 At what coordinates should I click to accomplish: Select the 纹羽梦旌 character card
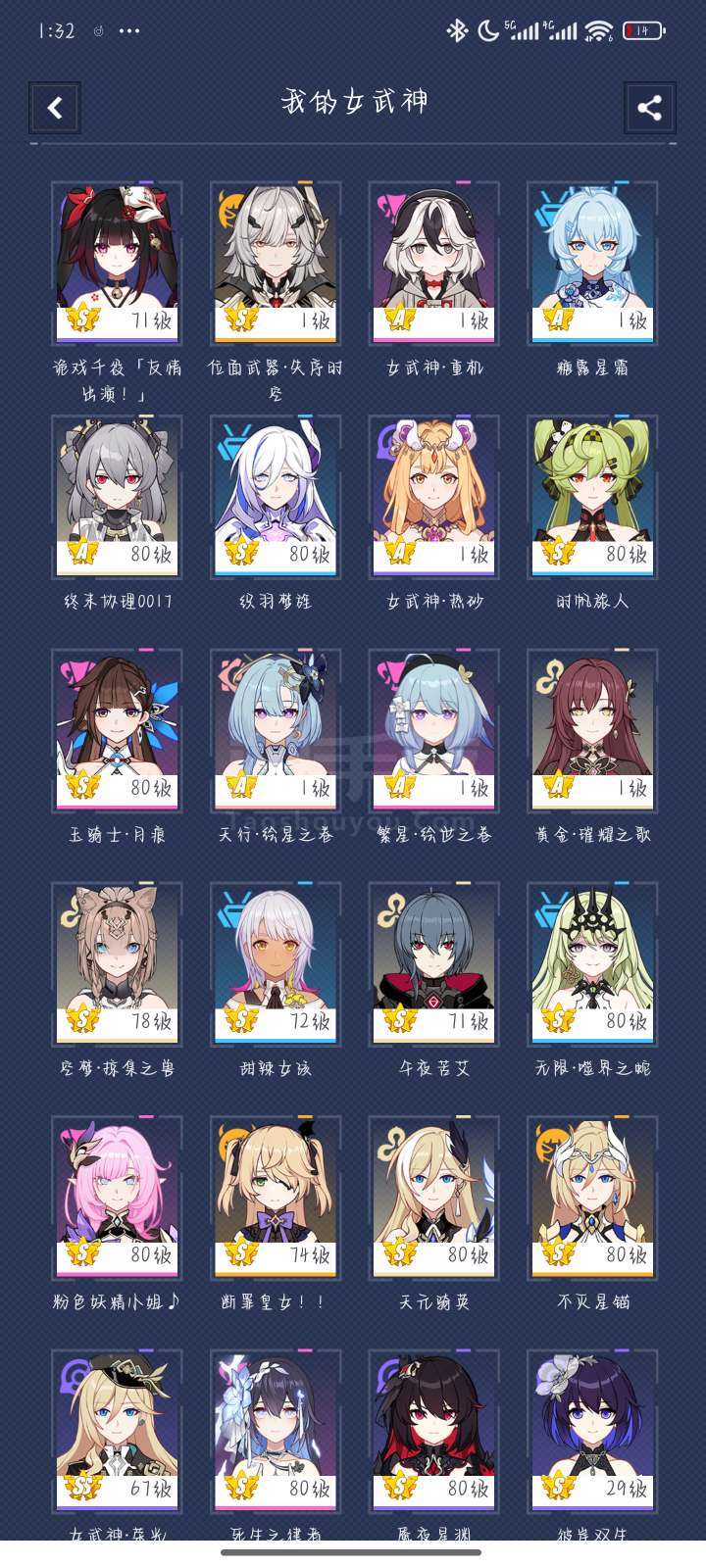[x=276, y=497]
